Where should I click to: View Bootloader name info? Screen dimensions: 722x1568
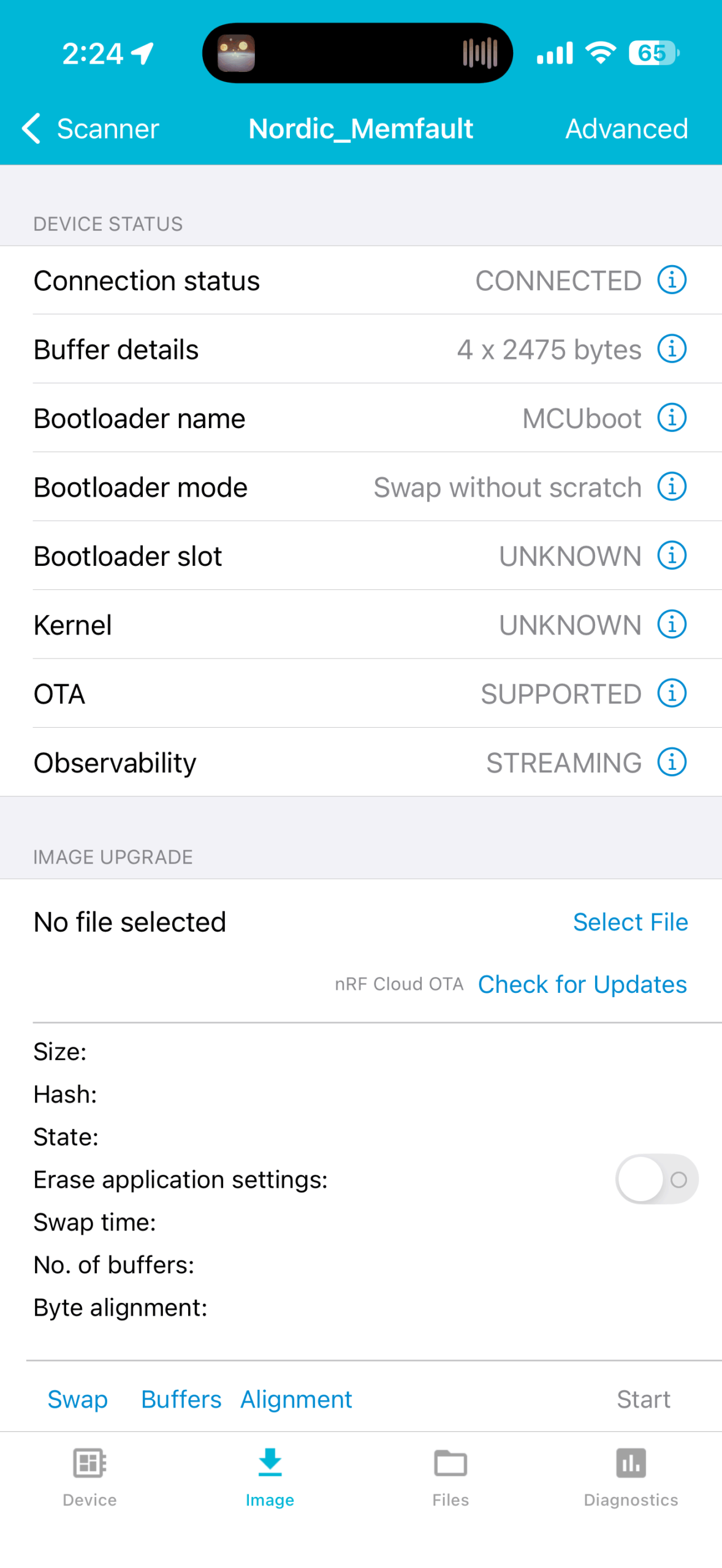coord(671,418)
